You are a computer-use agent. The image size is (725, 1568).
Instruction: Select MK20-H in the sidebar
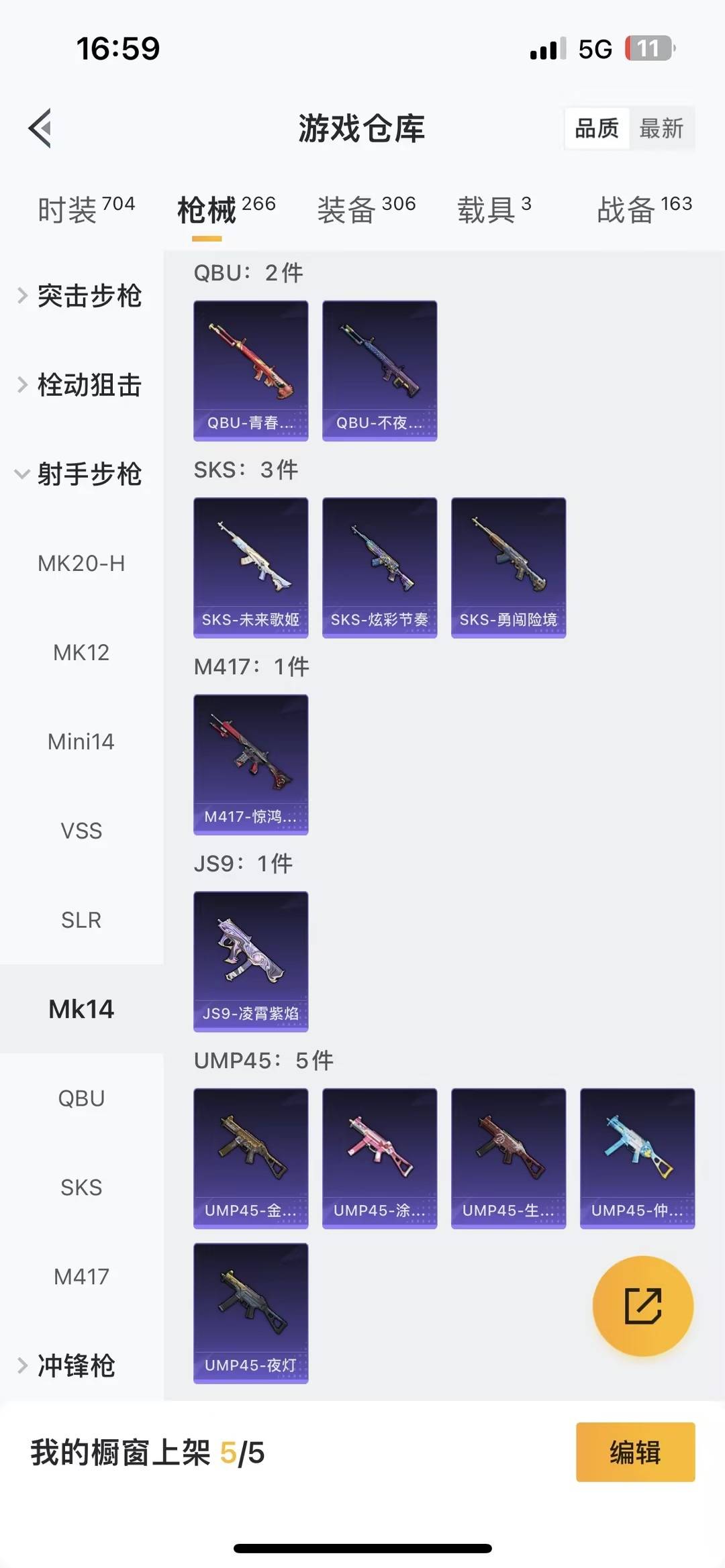81,564
